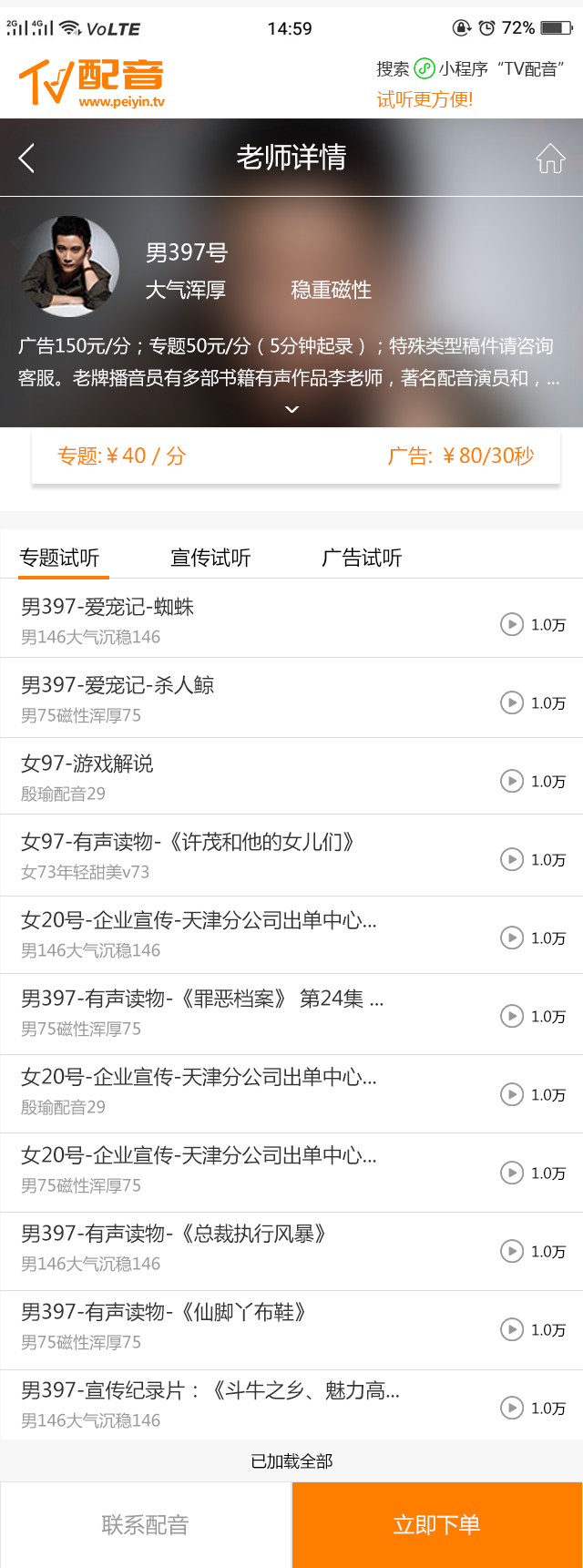Place an order with 立即下单
The width and height of the screenshot is (583, 1568).
pyautogui.click(x=437, y=1524)
